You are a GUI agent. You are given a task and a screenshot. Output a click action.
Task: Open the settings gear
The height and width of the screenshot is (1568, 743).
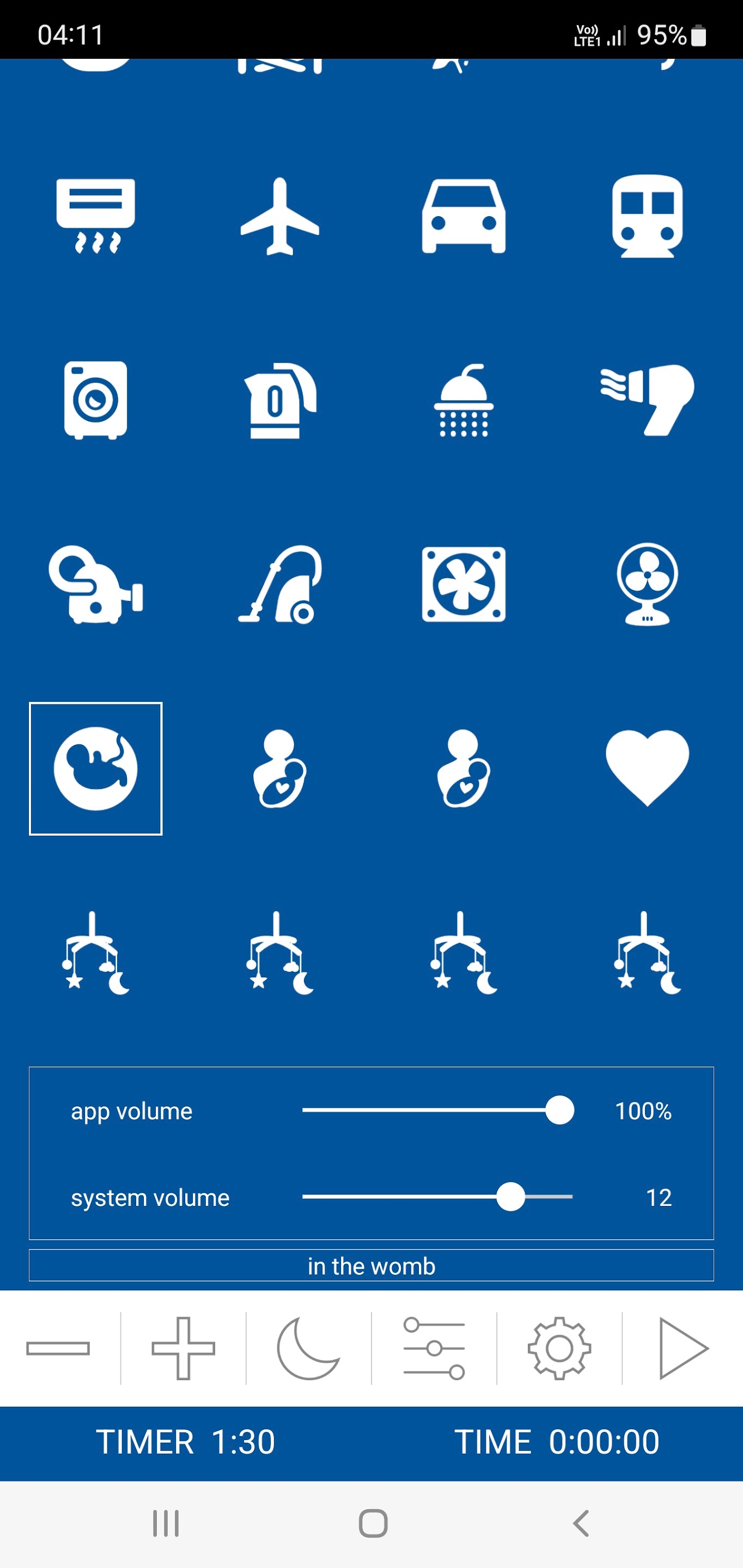coord(559,1348)
